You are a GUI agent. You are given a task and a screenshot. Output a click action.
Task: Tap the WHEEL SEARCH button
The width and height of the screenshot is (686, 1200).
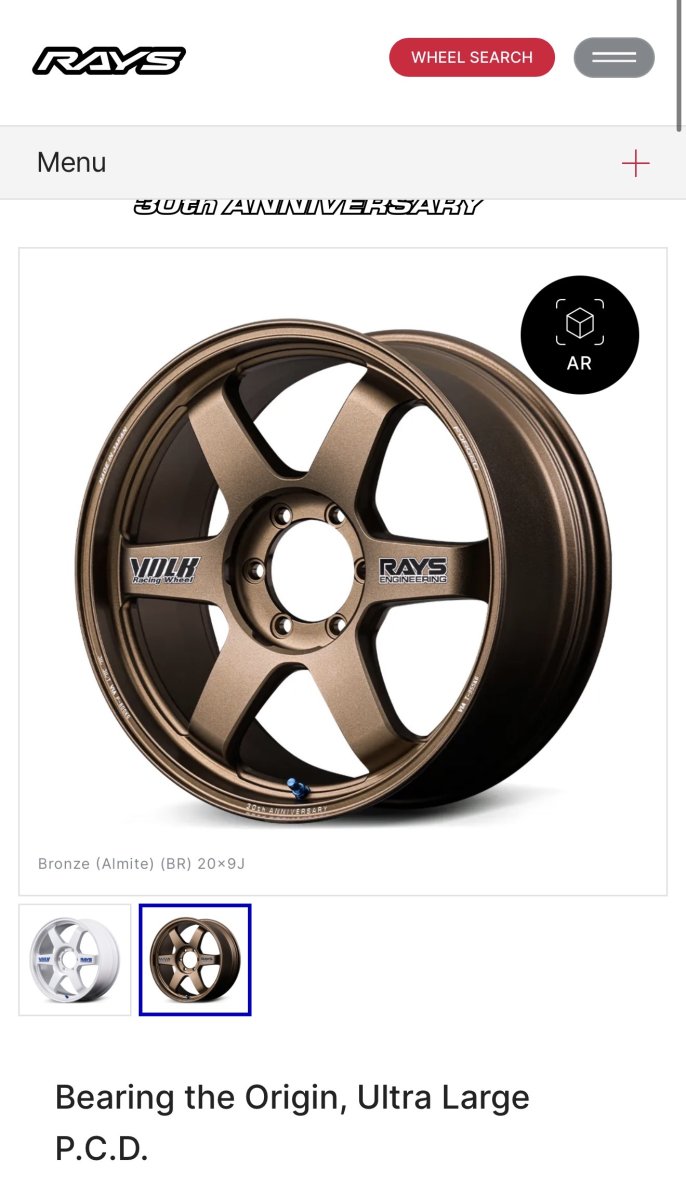[x=472, y=58]
